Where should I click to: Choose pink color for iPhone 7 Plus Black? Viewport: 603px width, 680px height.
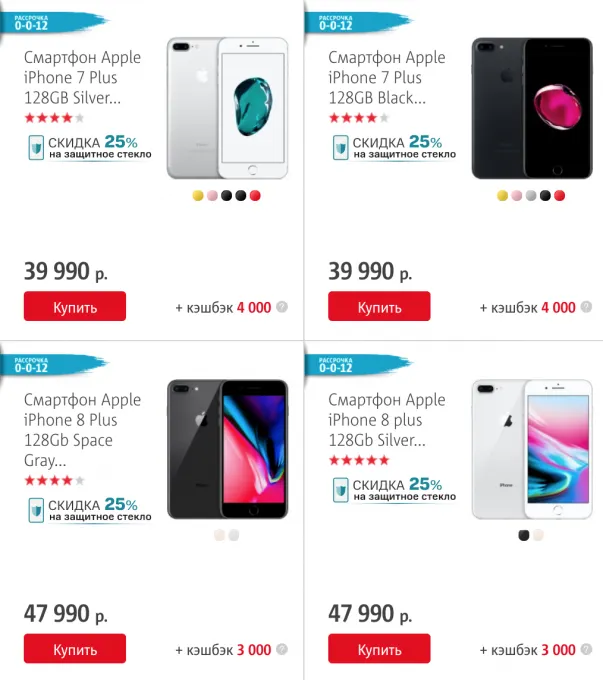point(516,195)
